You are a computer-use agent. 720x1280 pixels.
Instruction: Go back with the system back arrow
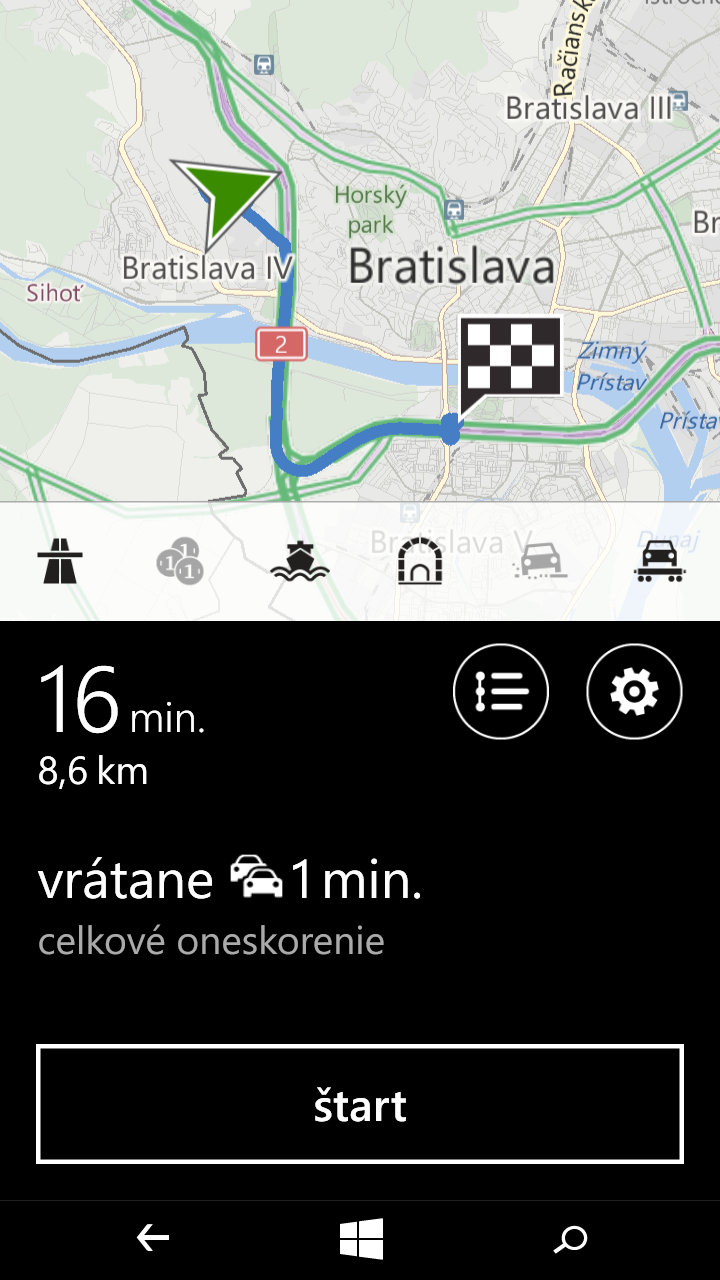click(152, 1240)
